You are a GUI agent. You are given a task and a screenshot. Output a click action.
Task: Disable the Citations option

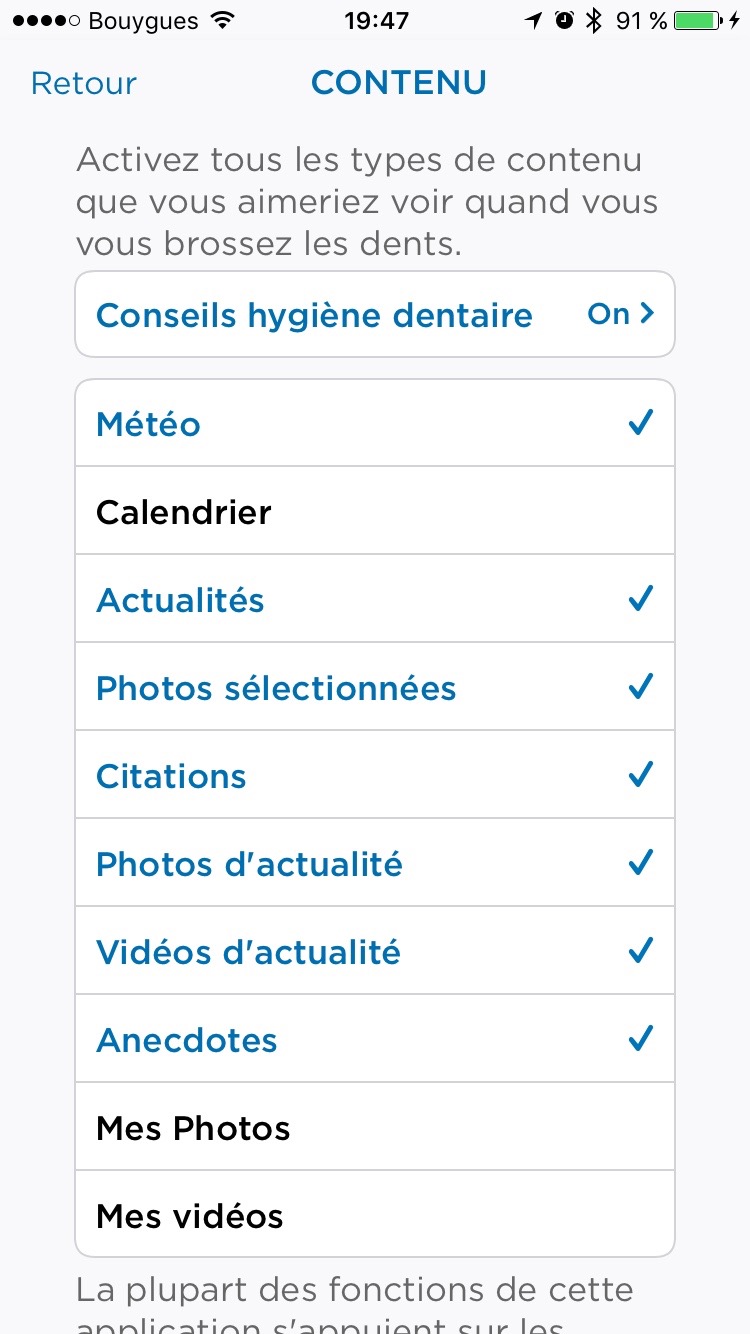[375, 775]
